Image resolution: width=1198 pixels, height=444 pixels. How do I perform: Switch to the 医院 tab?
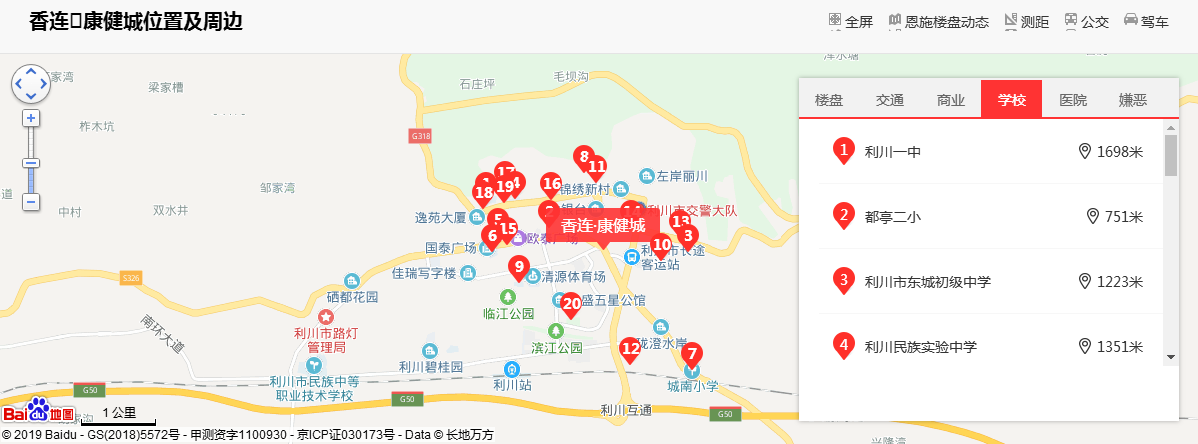point(1073,99)
